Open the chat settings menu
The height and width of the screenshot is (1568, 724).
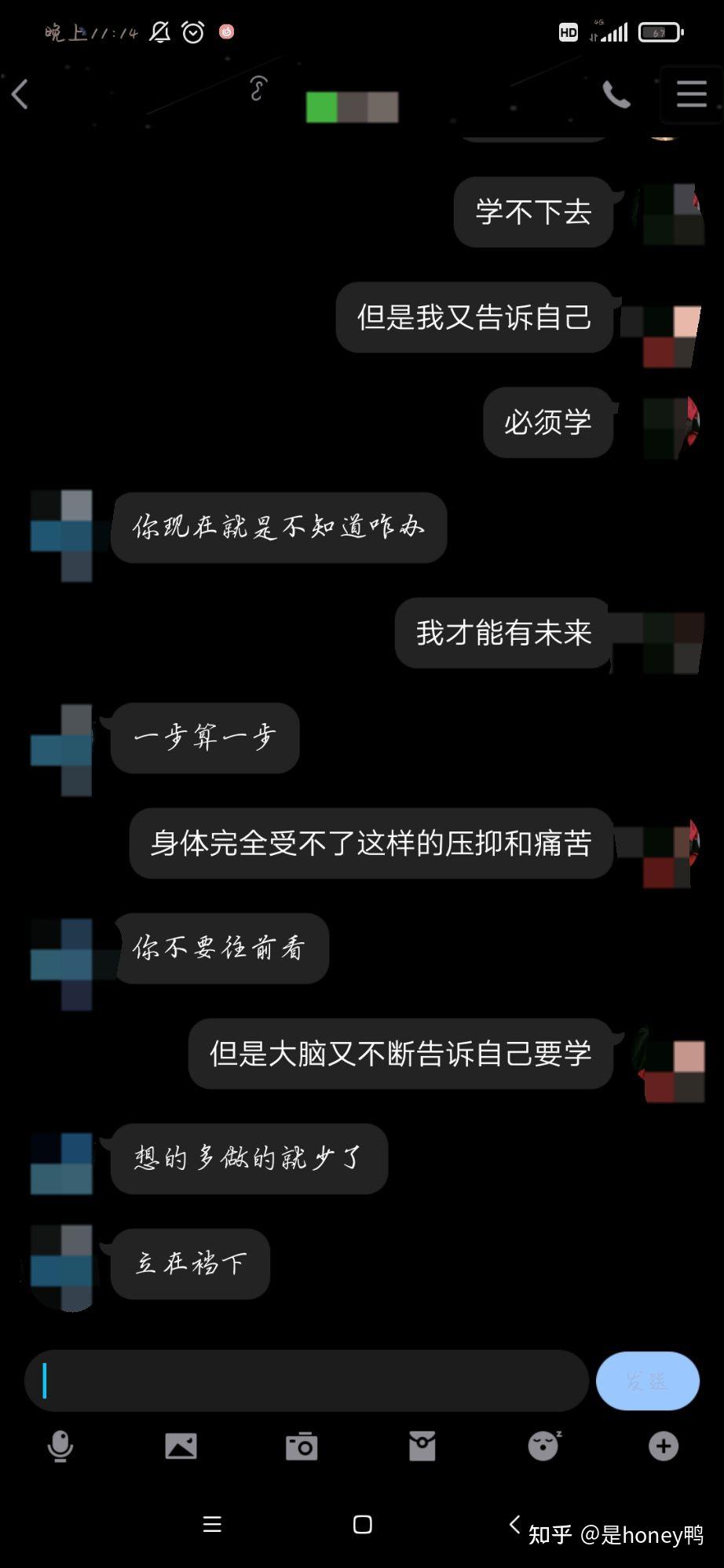[x=691, y=95]
